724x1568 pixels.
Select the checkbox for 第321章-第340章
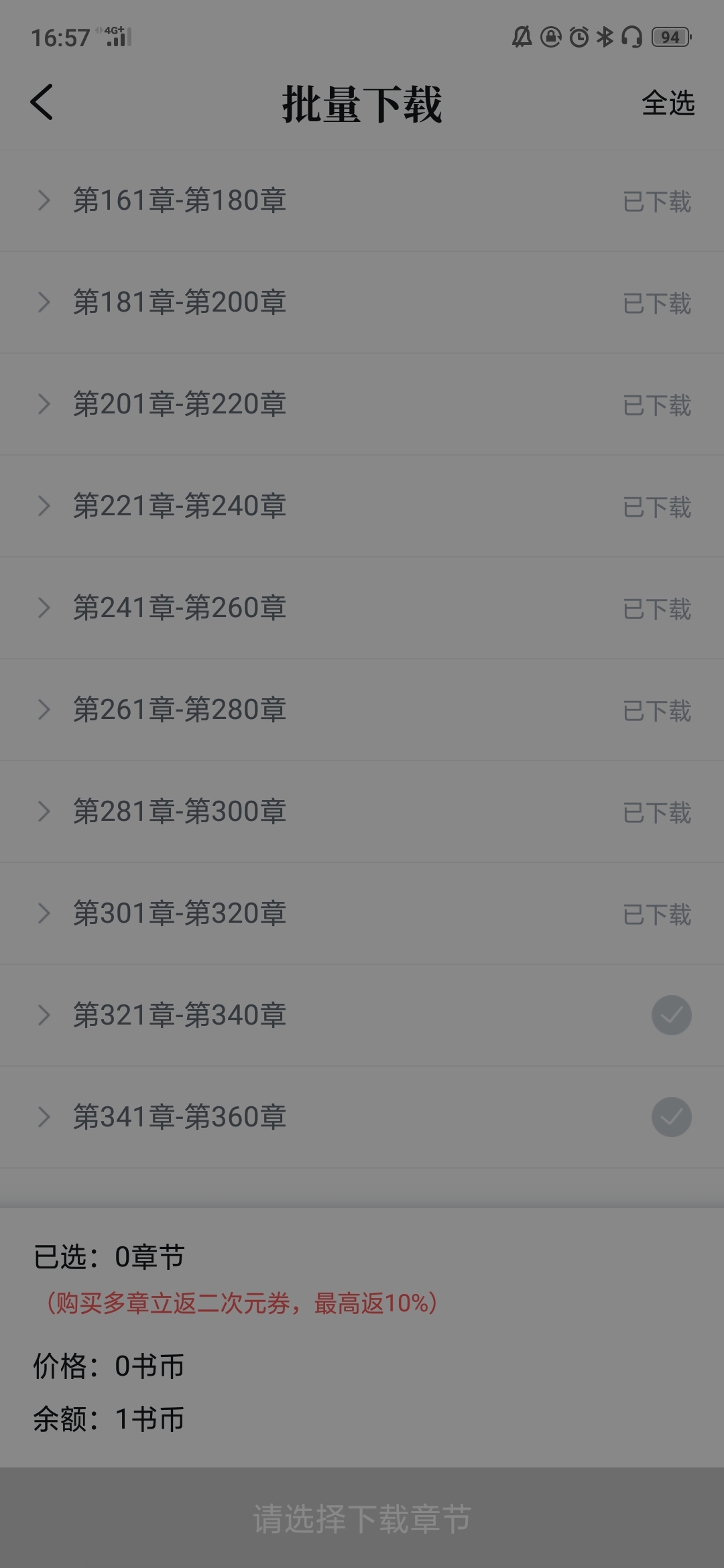(671, 1015)
